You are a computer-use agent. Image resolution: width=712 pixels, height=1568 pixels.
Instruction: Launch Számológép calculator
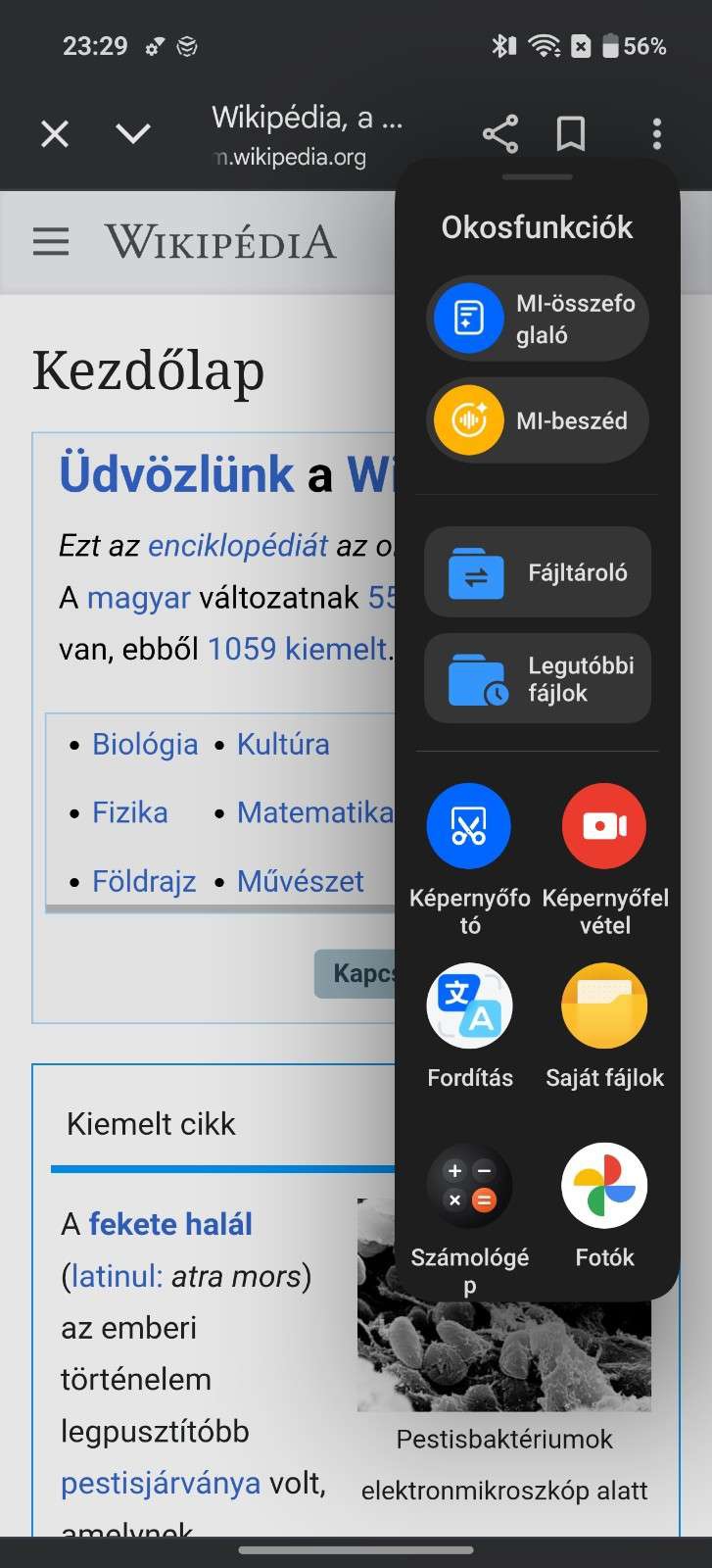[x=469, y=1187]
